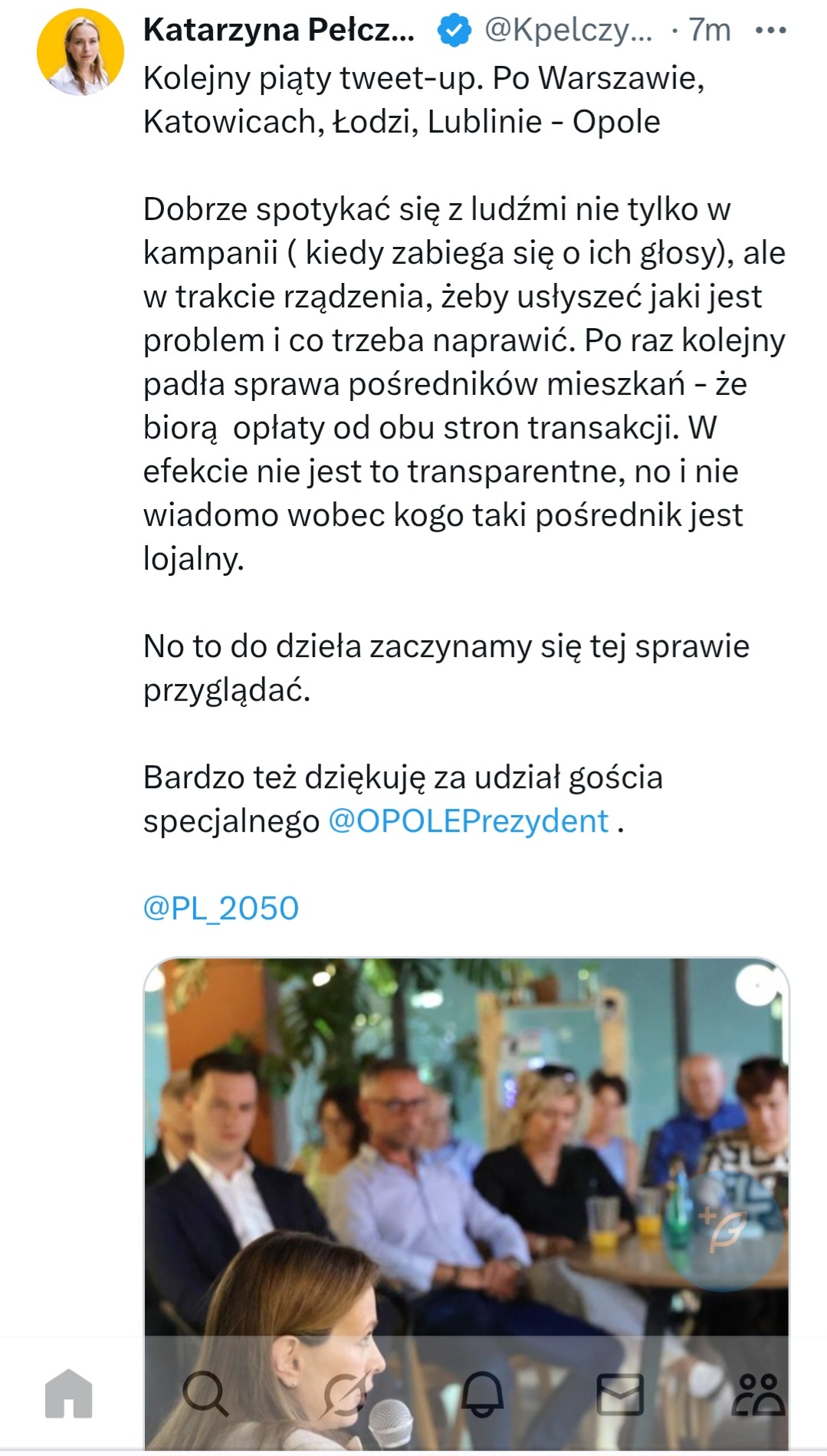Open Katarzyna Pełczyńska's profile avatar
This screenshot has width=827, height=1456.
point(80,53)
